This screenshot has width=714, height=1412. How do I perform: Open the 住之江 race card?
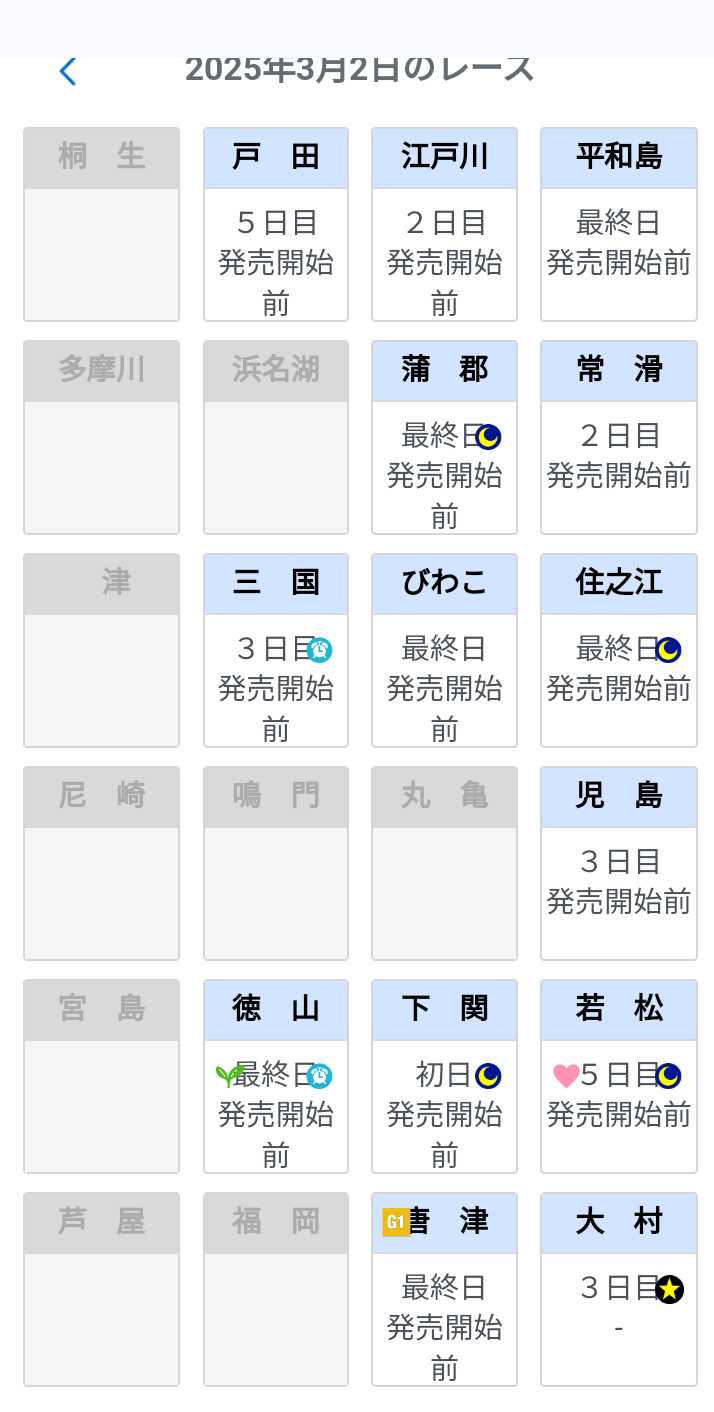pyautogui.click(x=618, y=651)
